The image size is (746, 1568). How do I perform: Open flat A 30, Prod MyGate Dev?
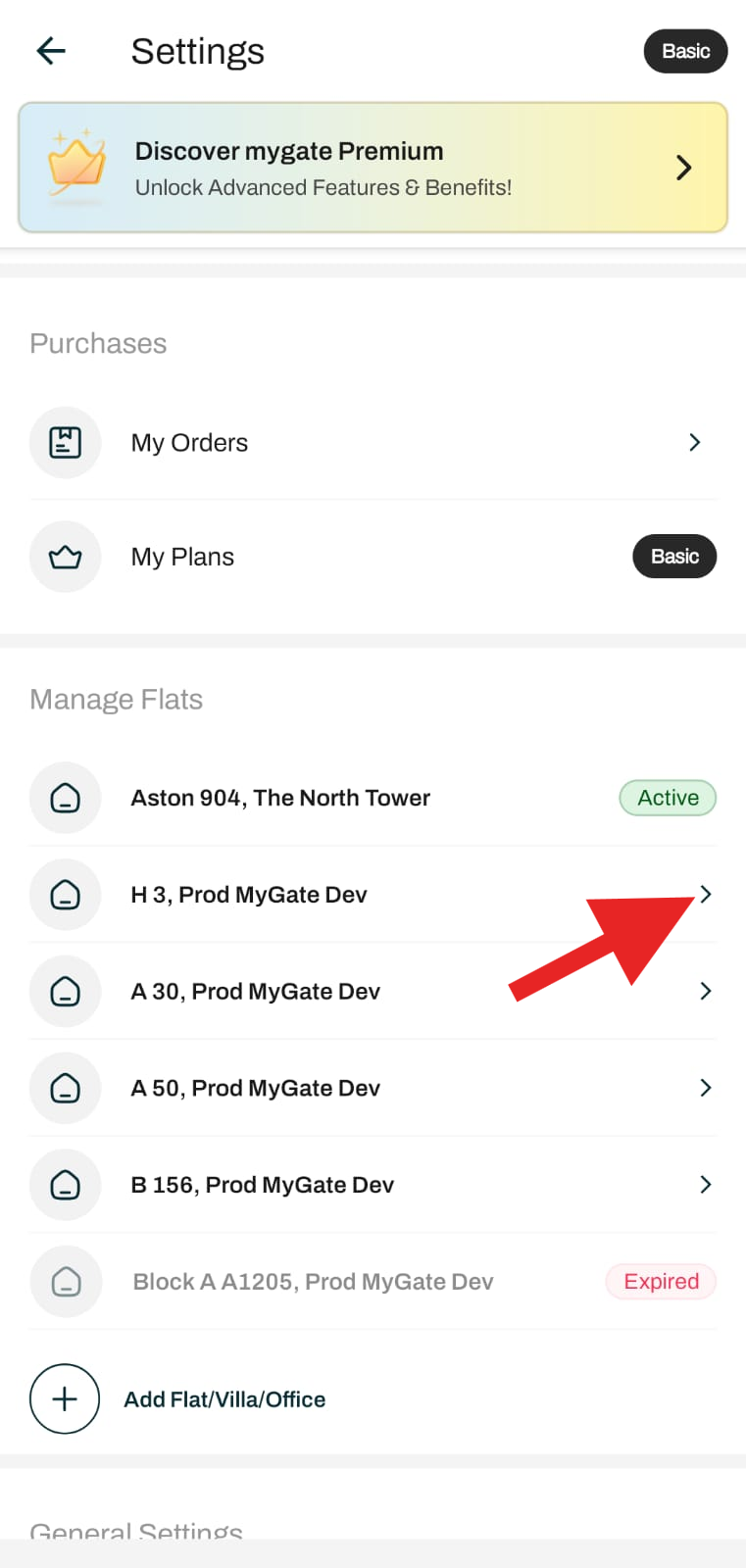(x=373, y=992)
